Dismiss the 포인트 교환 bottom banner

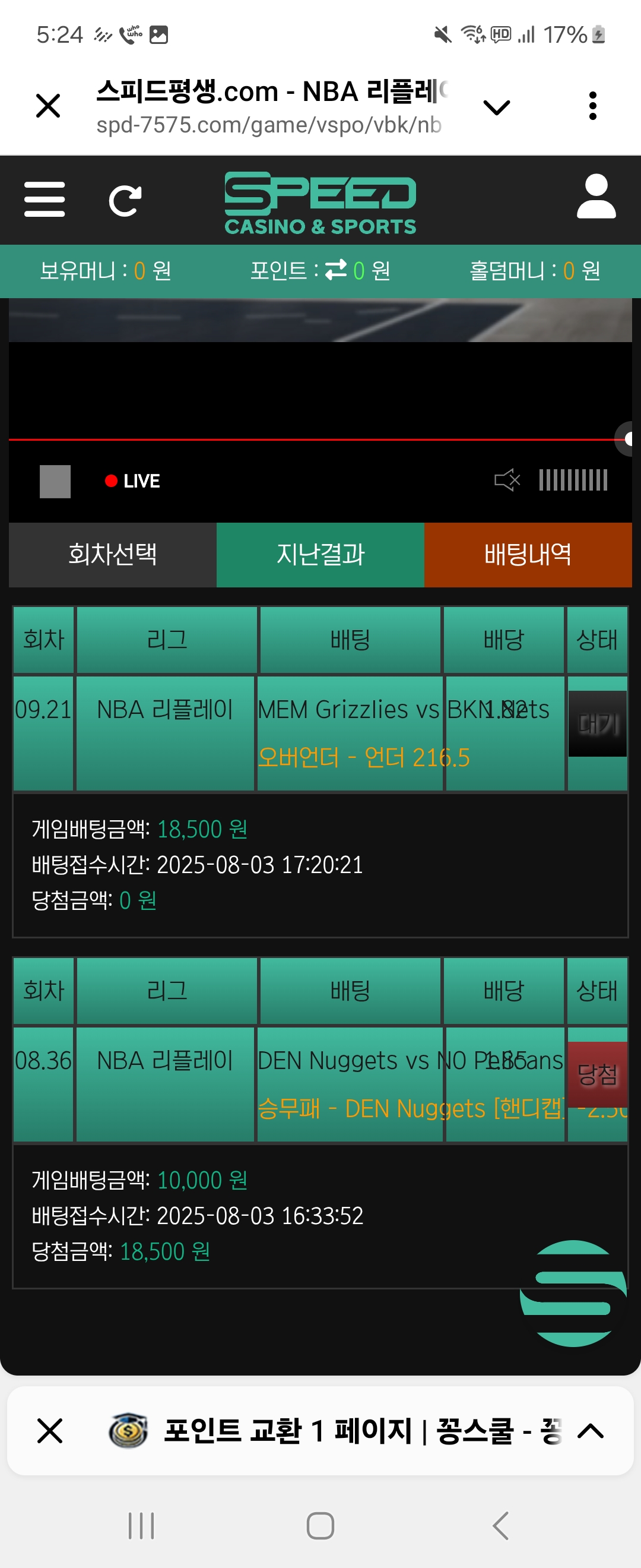coord(50,1430)
